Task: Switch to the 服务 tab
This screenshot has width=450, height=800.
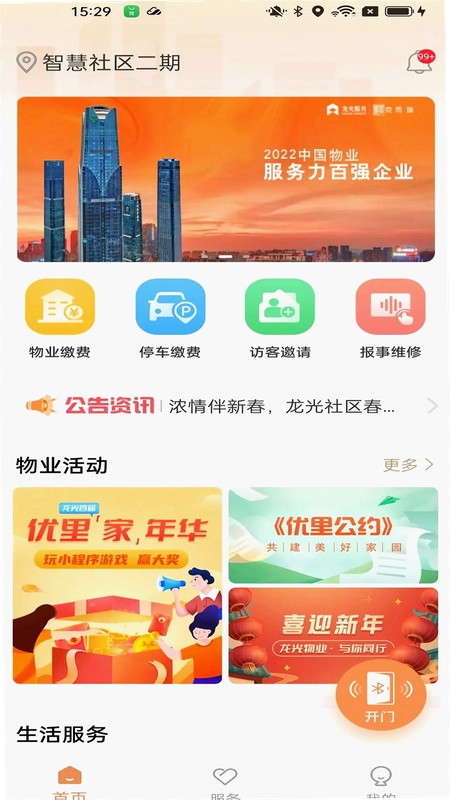Action: pyautogui.click(x=225, y=783)
